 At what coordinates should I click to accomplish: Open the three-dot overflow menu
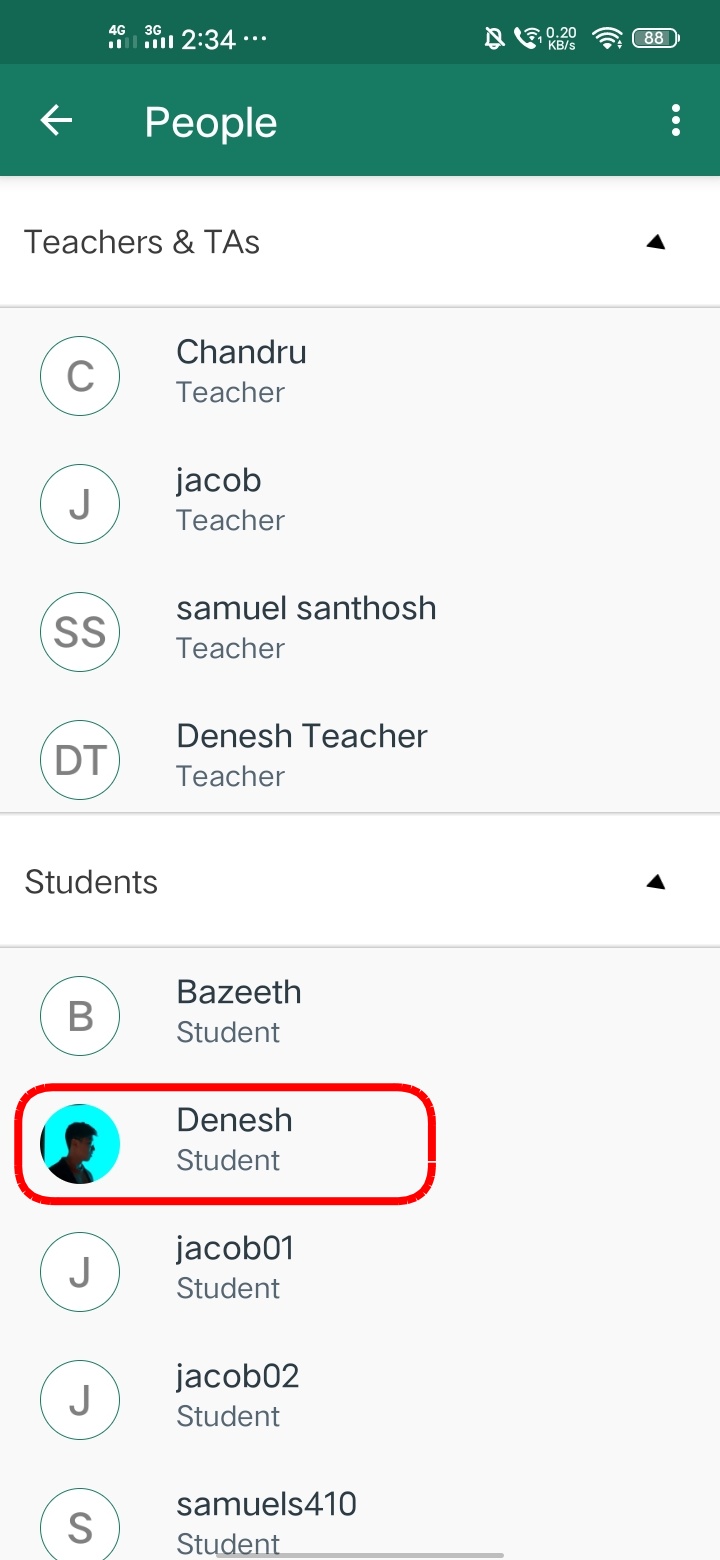tap(676, 121)
